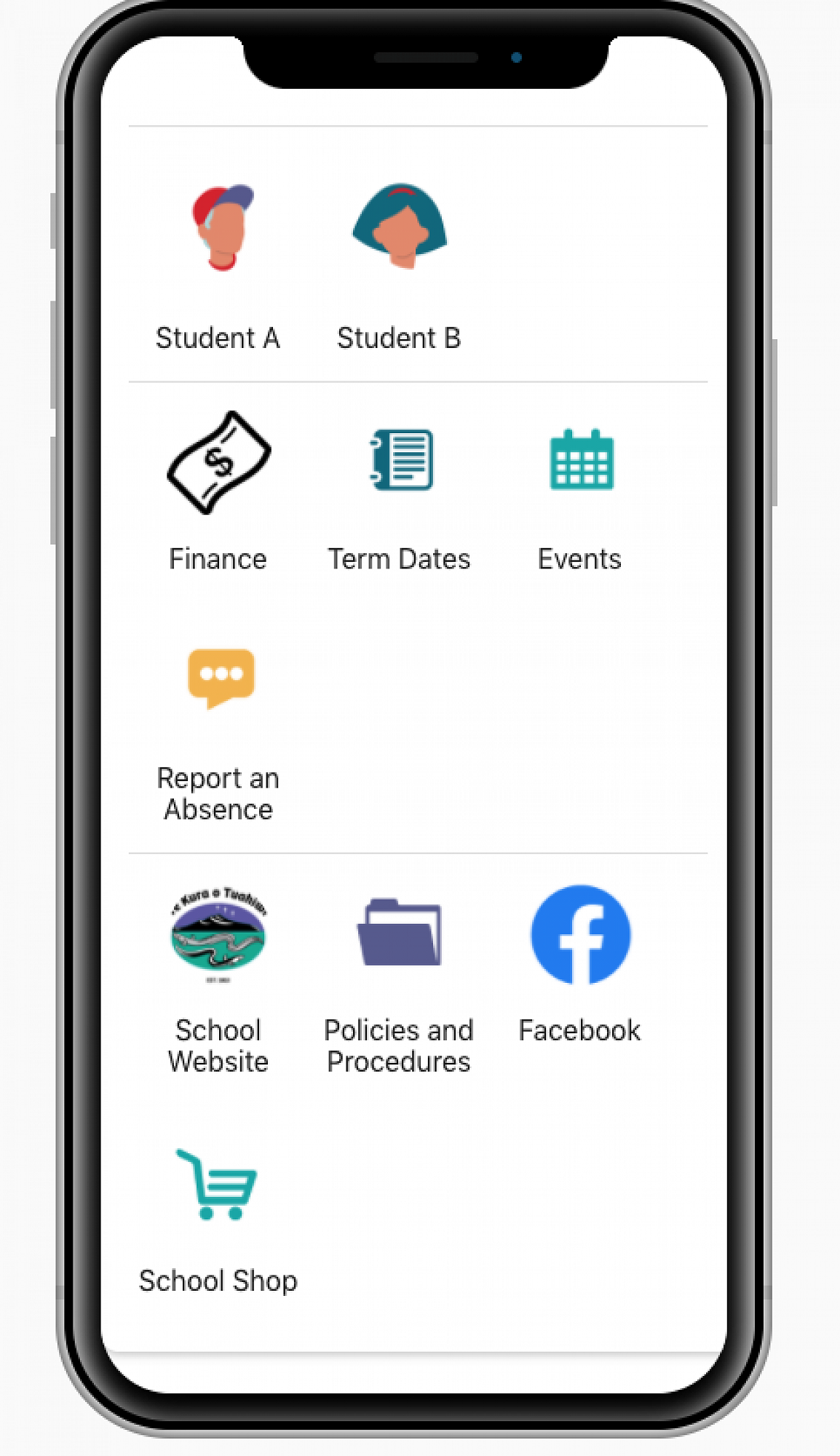Image resolution: width=840 pixels, height=1456 pixels.
Task: View Term Dates
Action: point(400,462)
